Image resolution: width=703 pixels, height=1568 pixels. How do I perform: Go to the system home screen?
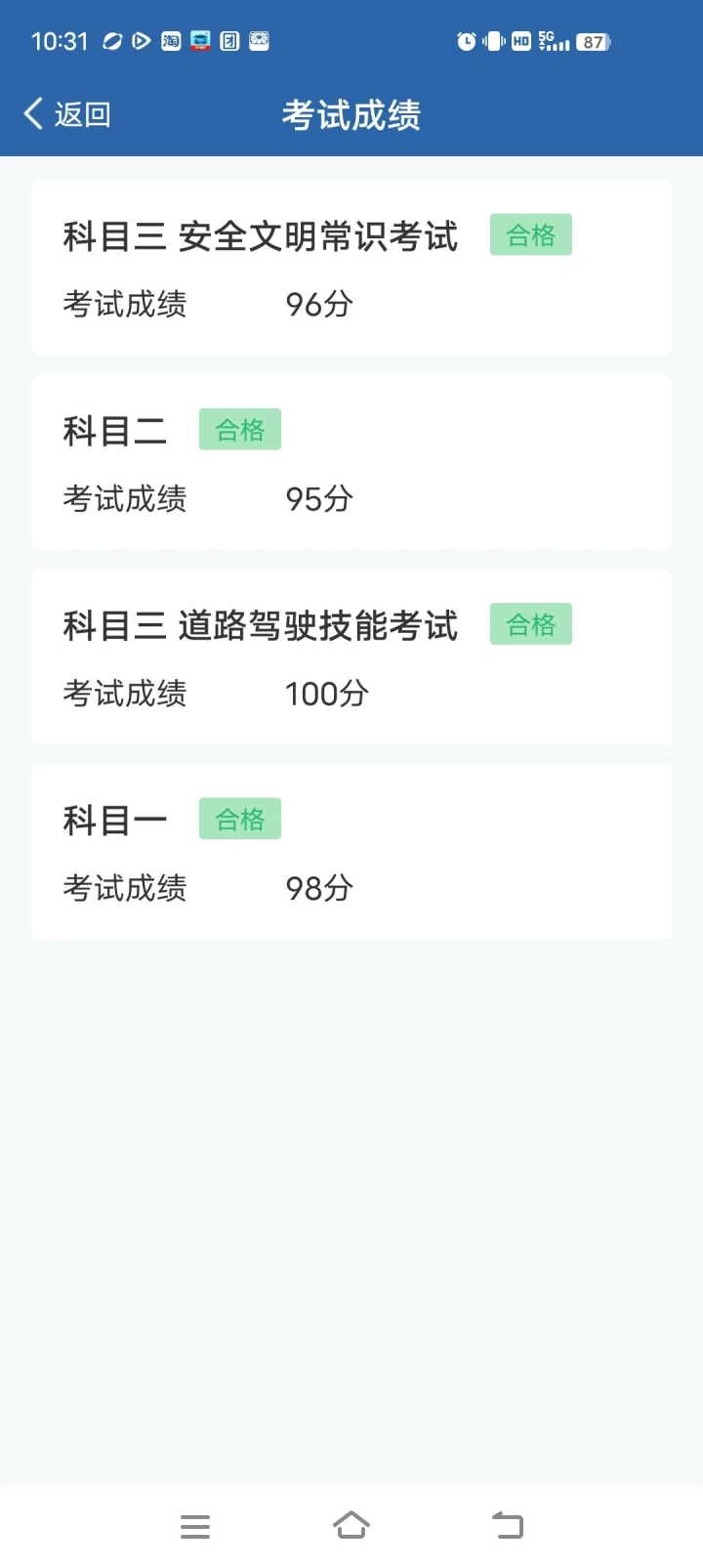click(351, 1525)
